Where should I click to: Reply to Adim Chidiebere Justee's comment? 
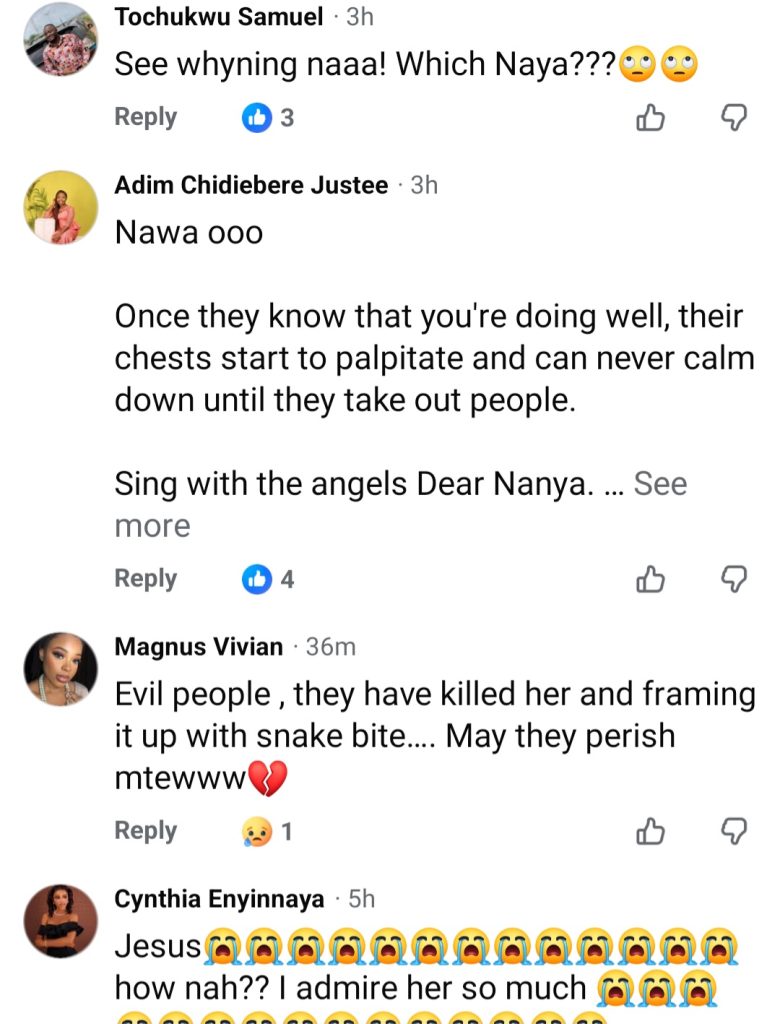[145, 578]
